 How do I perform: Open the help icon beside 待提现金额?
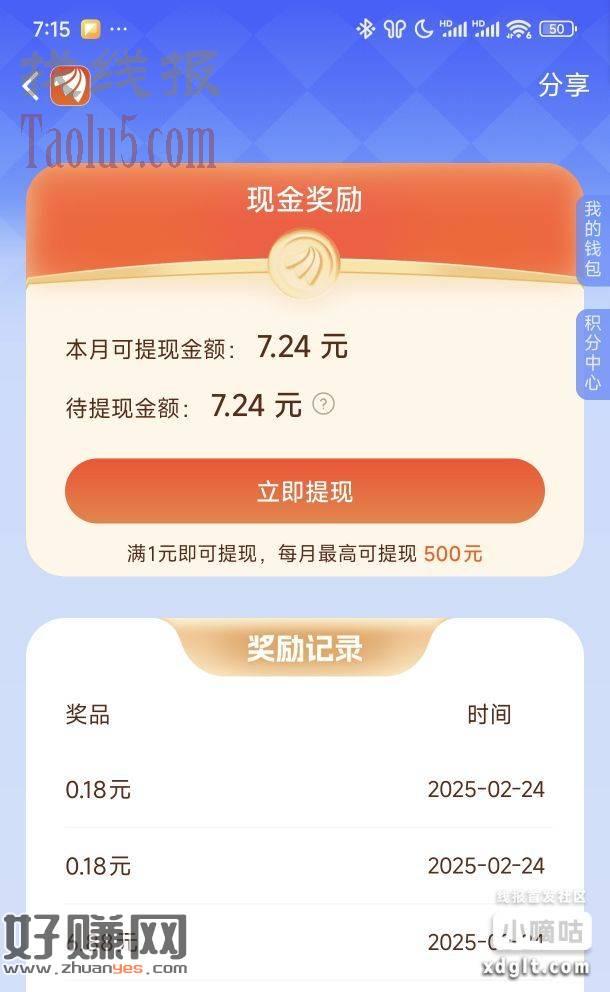(323, 404)
